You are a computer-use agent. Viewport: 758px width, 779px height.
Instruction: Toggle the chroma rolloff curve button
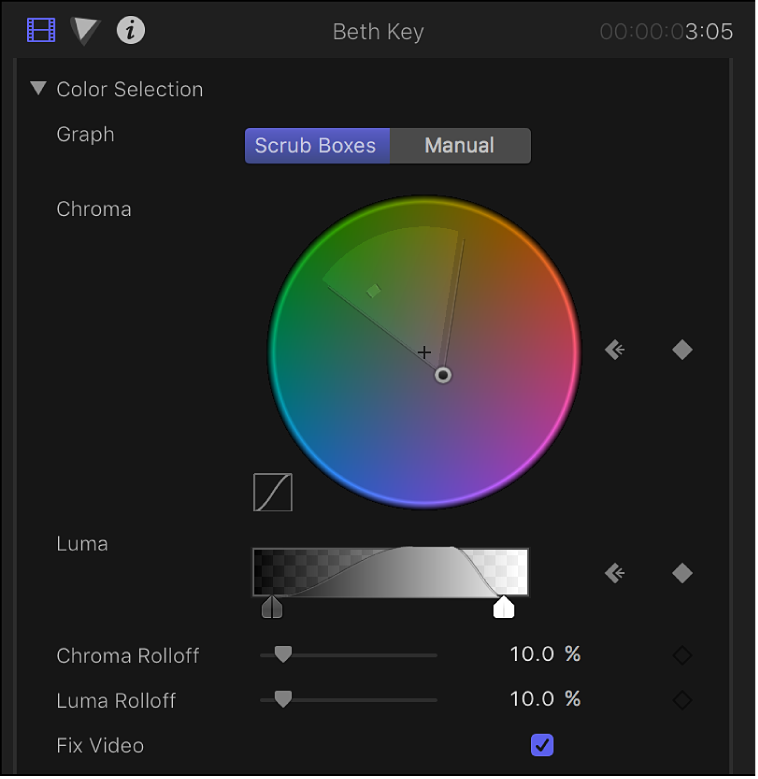click(x=273, y=492)
